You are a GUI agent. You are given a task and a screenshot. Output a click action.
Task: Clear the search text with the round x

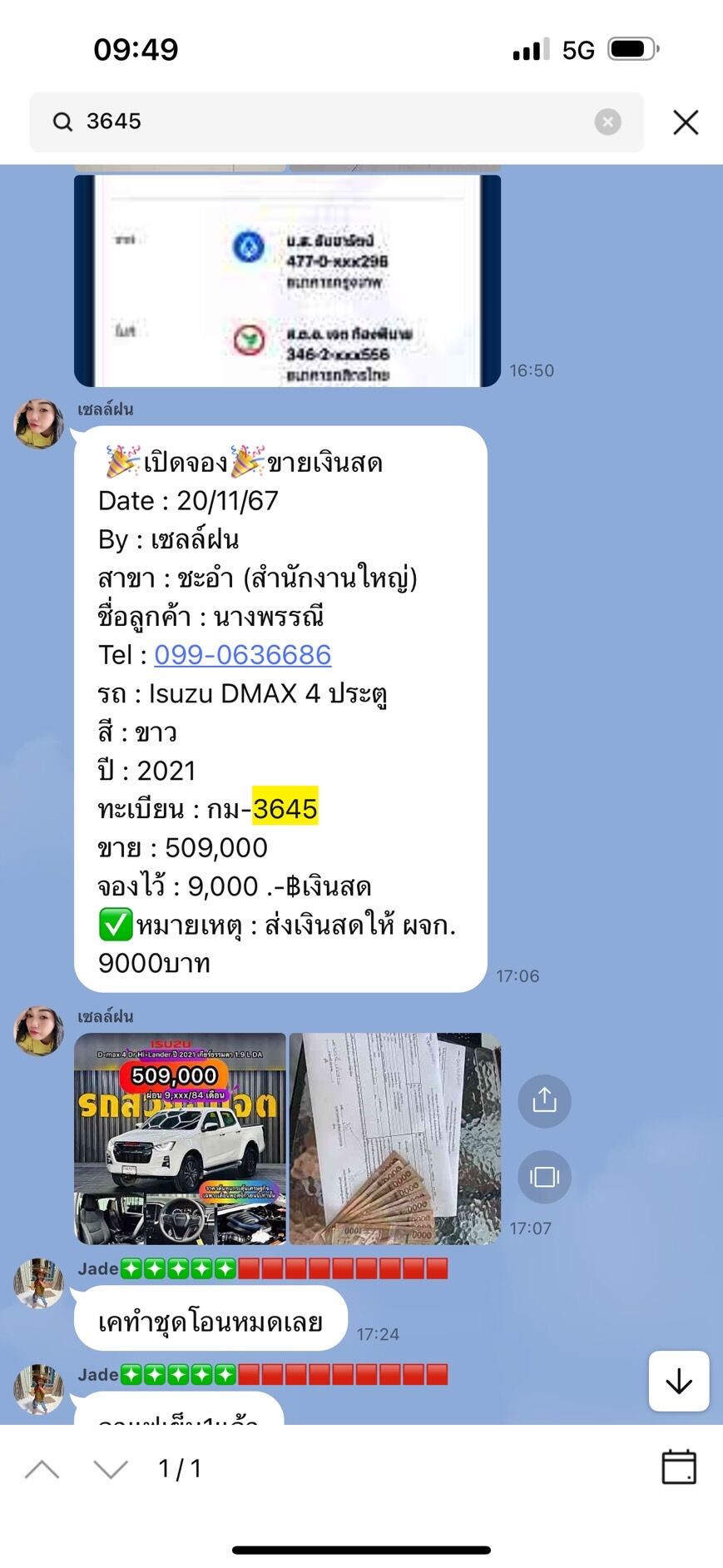point(608,122)
